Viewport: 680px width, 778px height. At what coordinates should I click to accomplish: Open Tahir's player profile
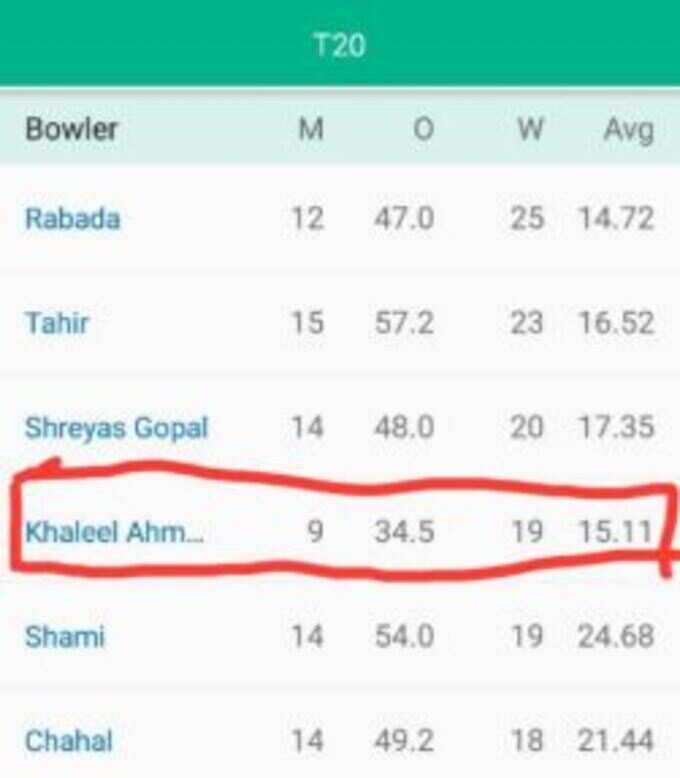click(x=56, y=323)
